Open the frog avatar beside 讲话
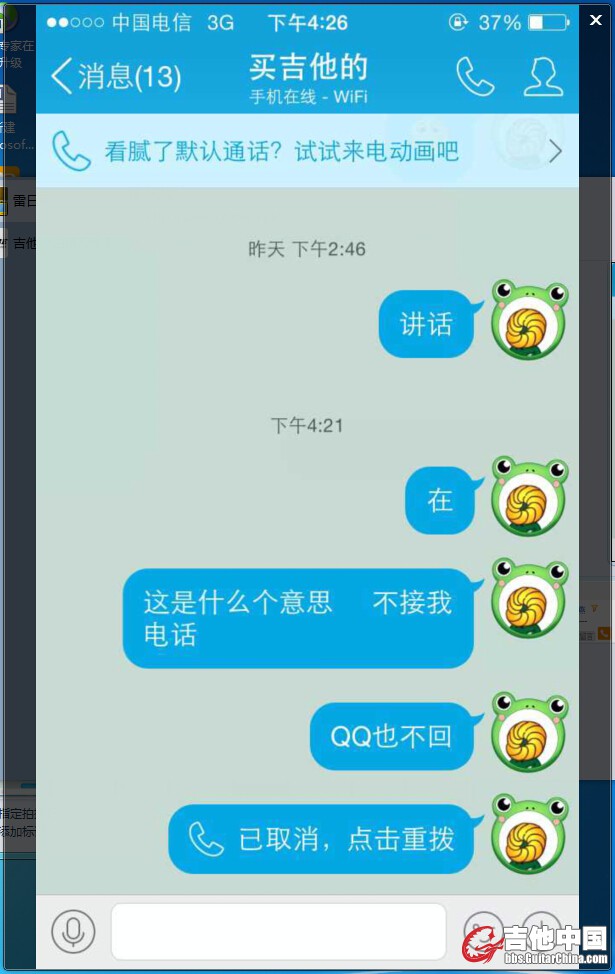This screenshot has height=974, width=615. click(x=529, y=320)
